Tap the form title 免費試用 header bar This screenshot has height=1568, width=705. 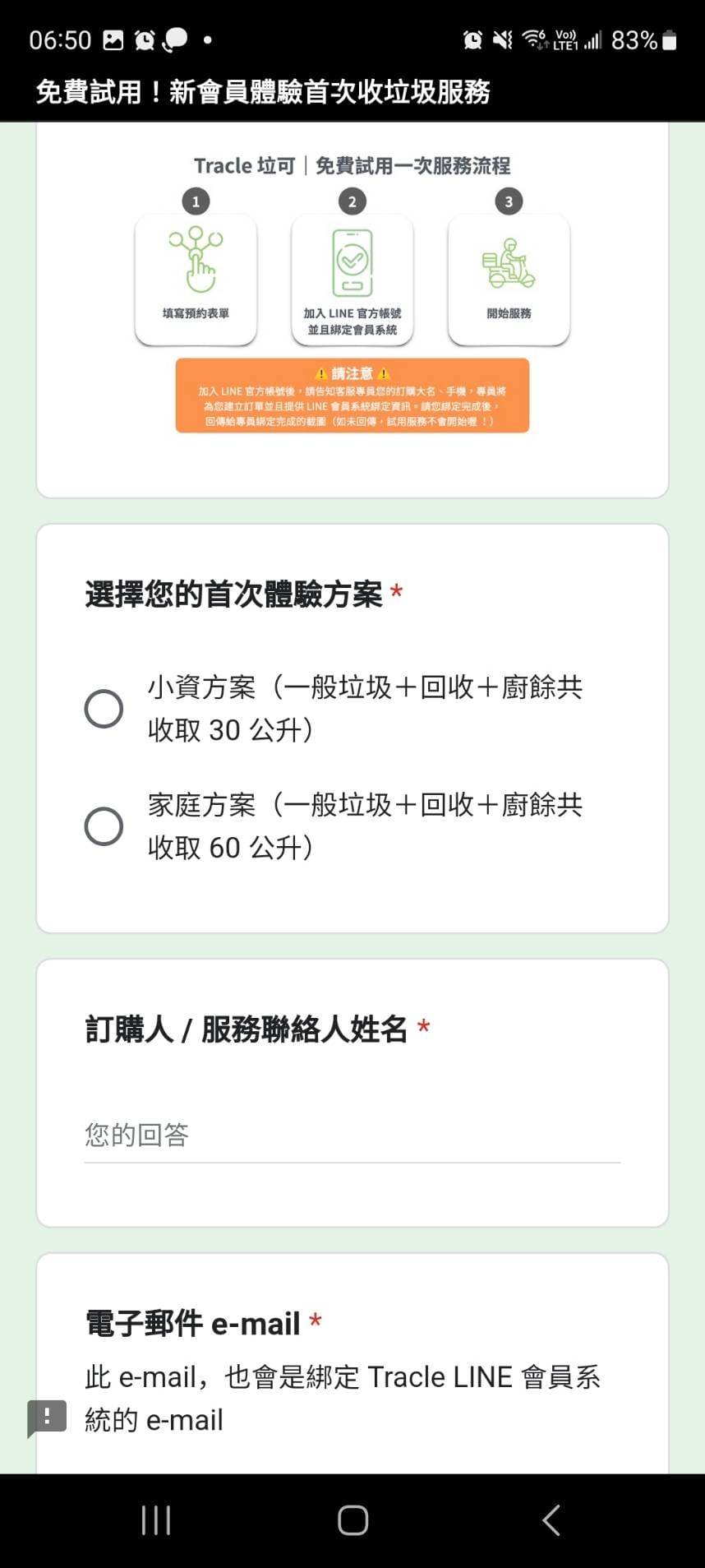point(263,93)
